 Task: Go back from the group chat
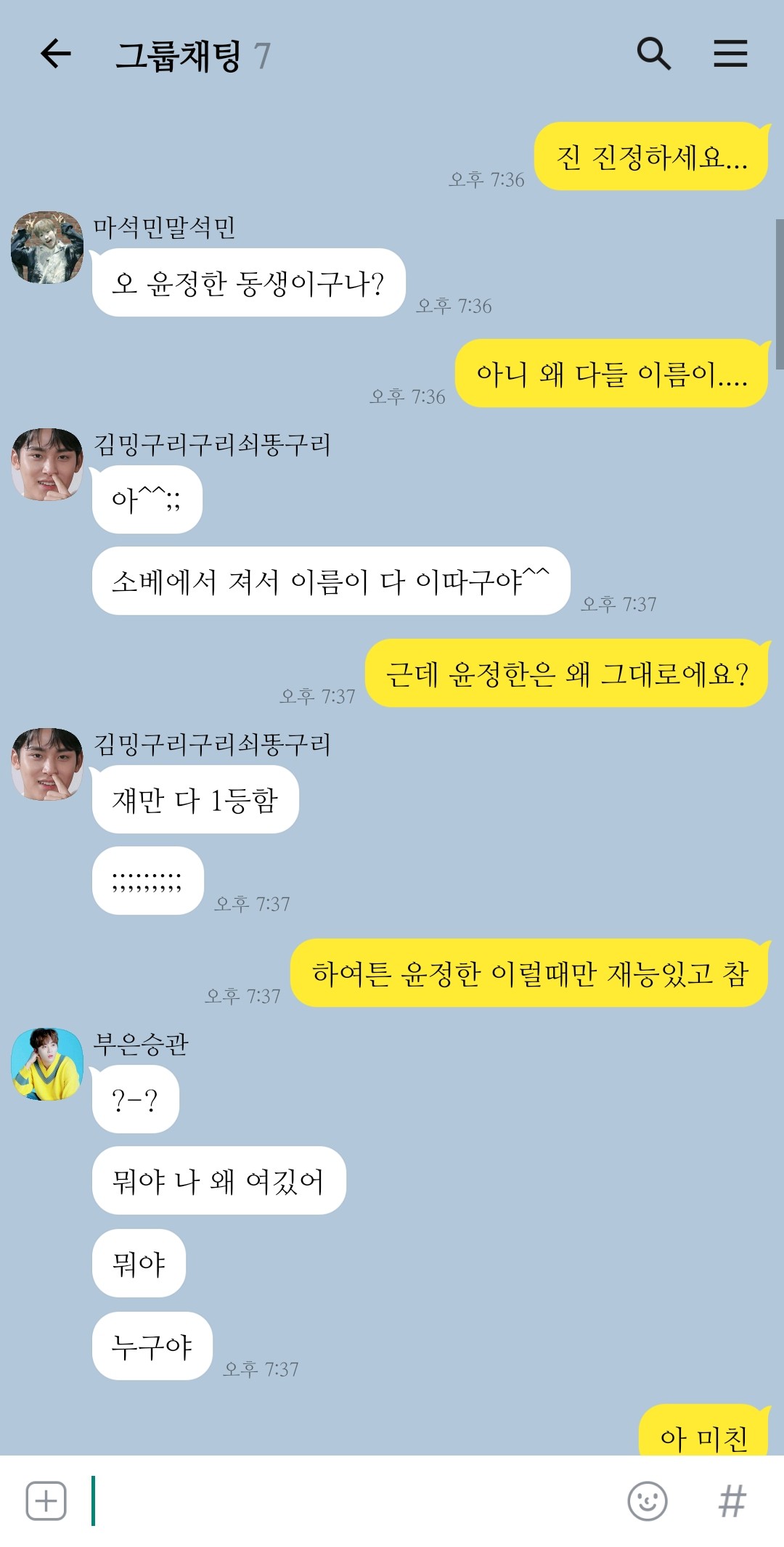point(55,54)
